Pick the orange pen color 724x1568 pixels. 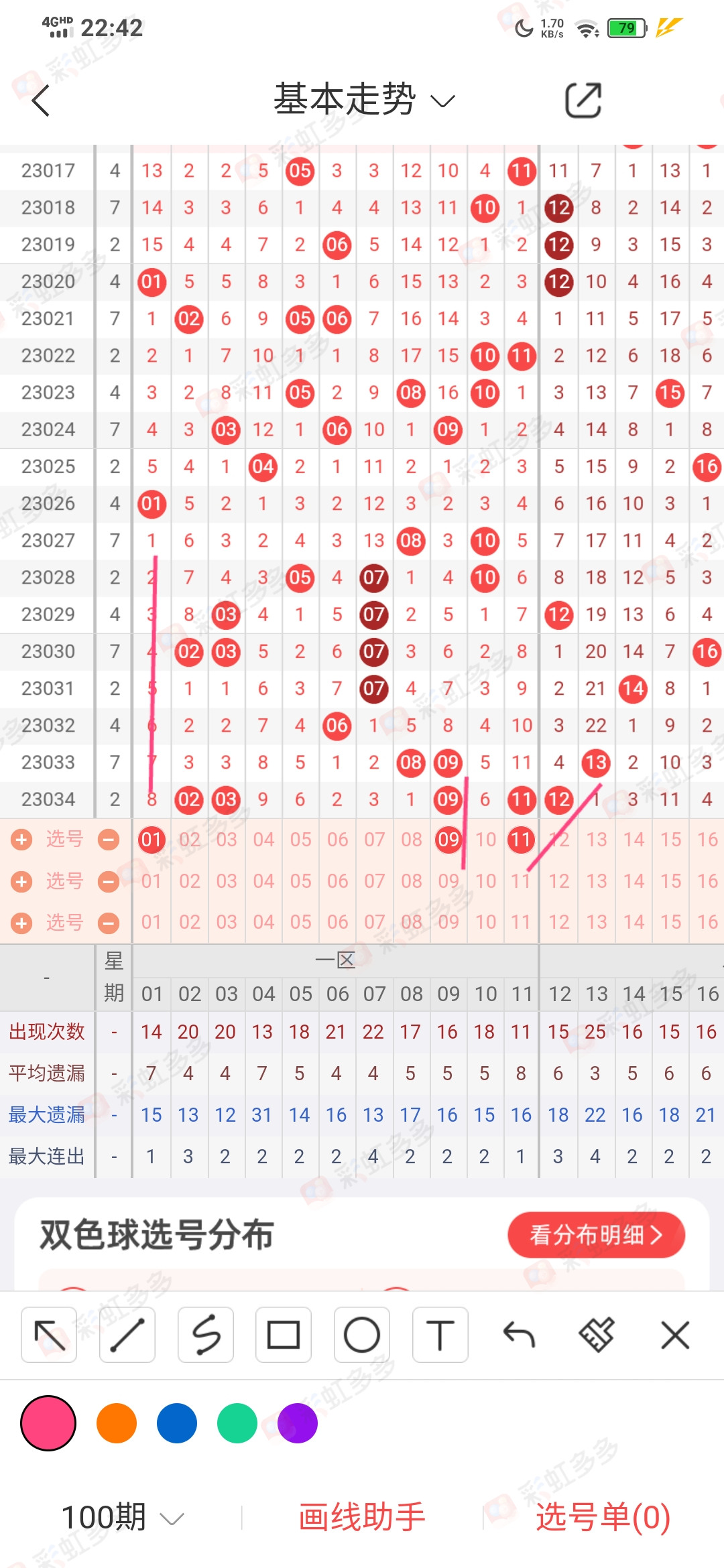(117, 1423)
